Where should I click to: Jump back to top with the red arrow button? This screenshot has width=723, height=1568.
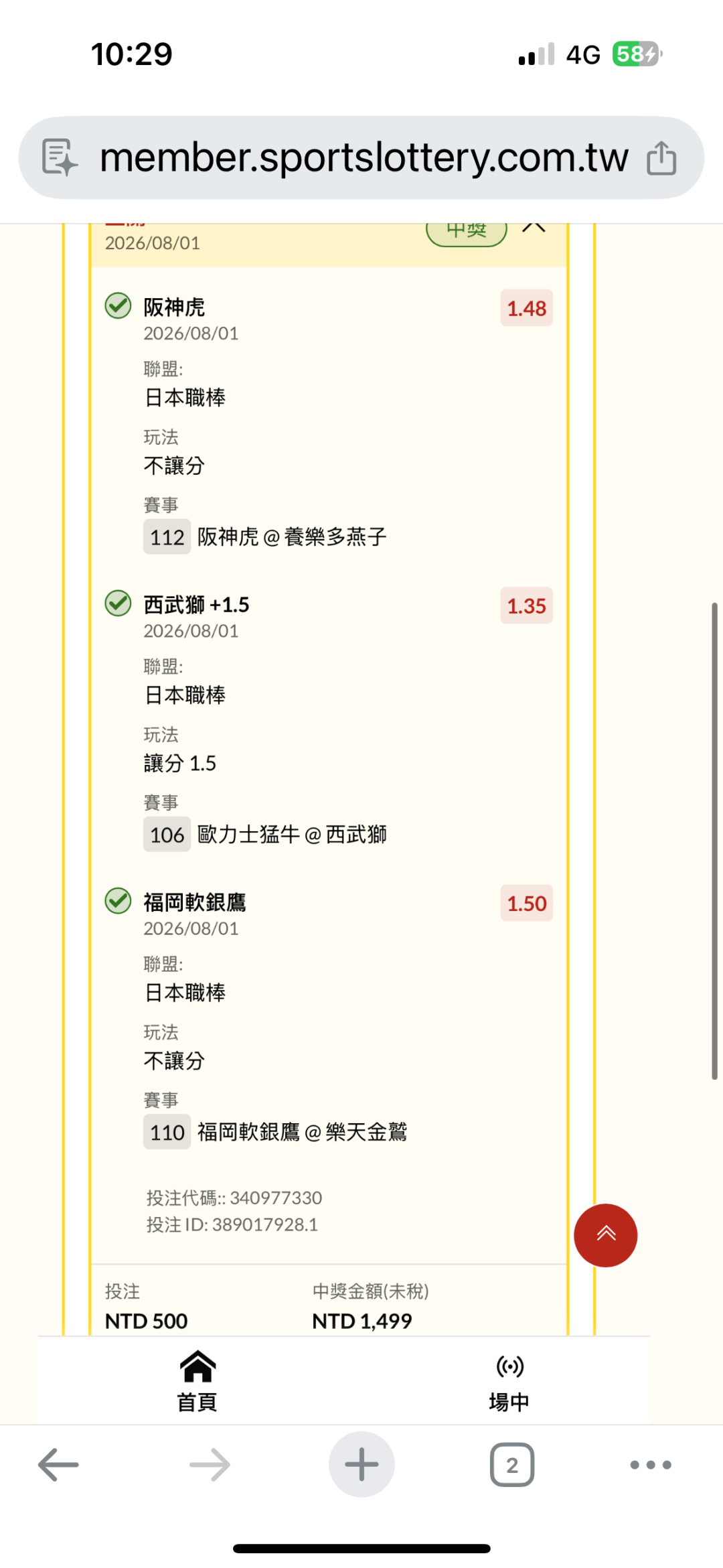pos(606,1235)
